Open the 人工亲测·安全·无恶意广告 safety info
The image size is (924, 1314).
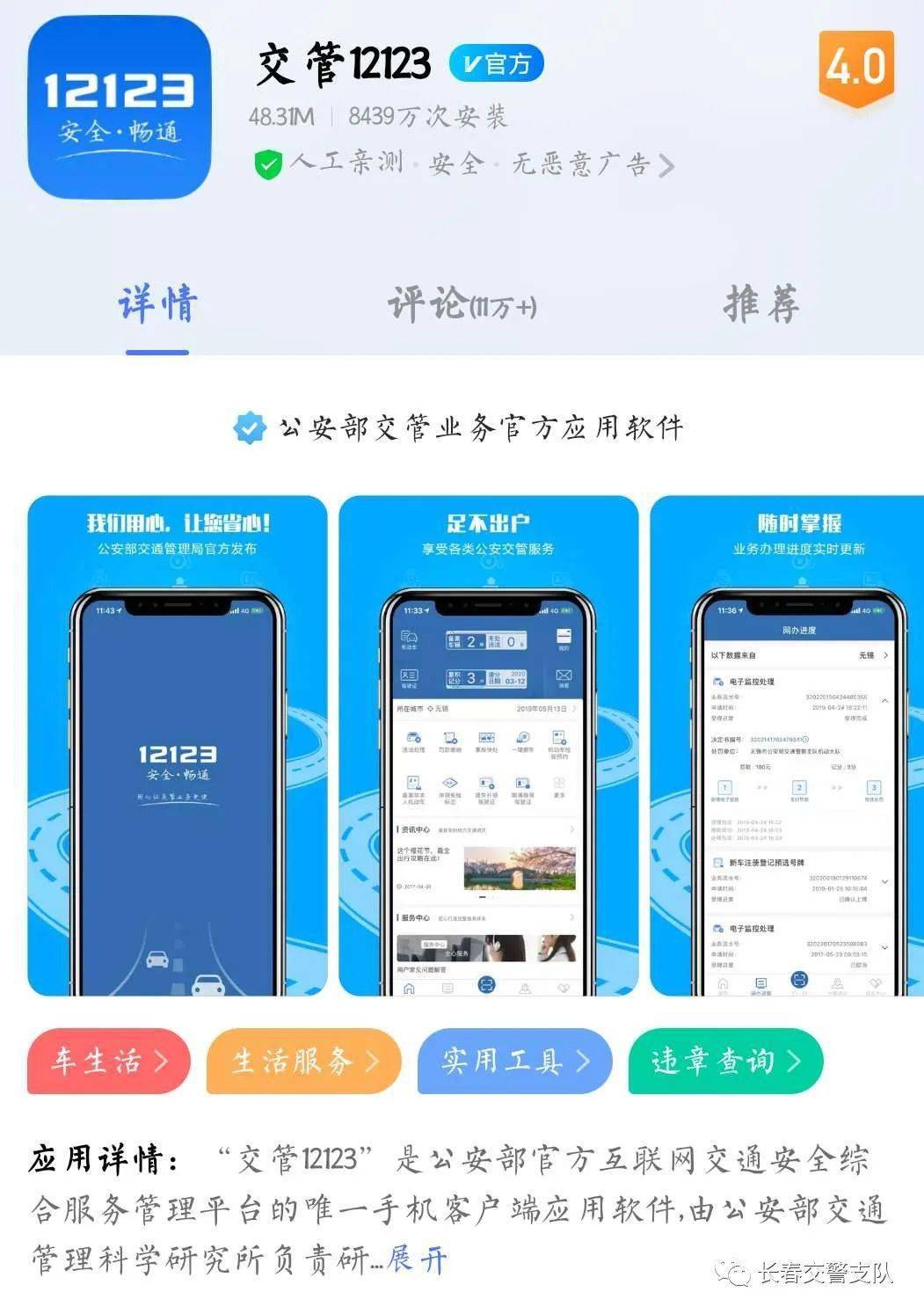466,164
